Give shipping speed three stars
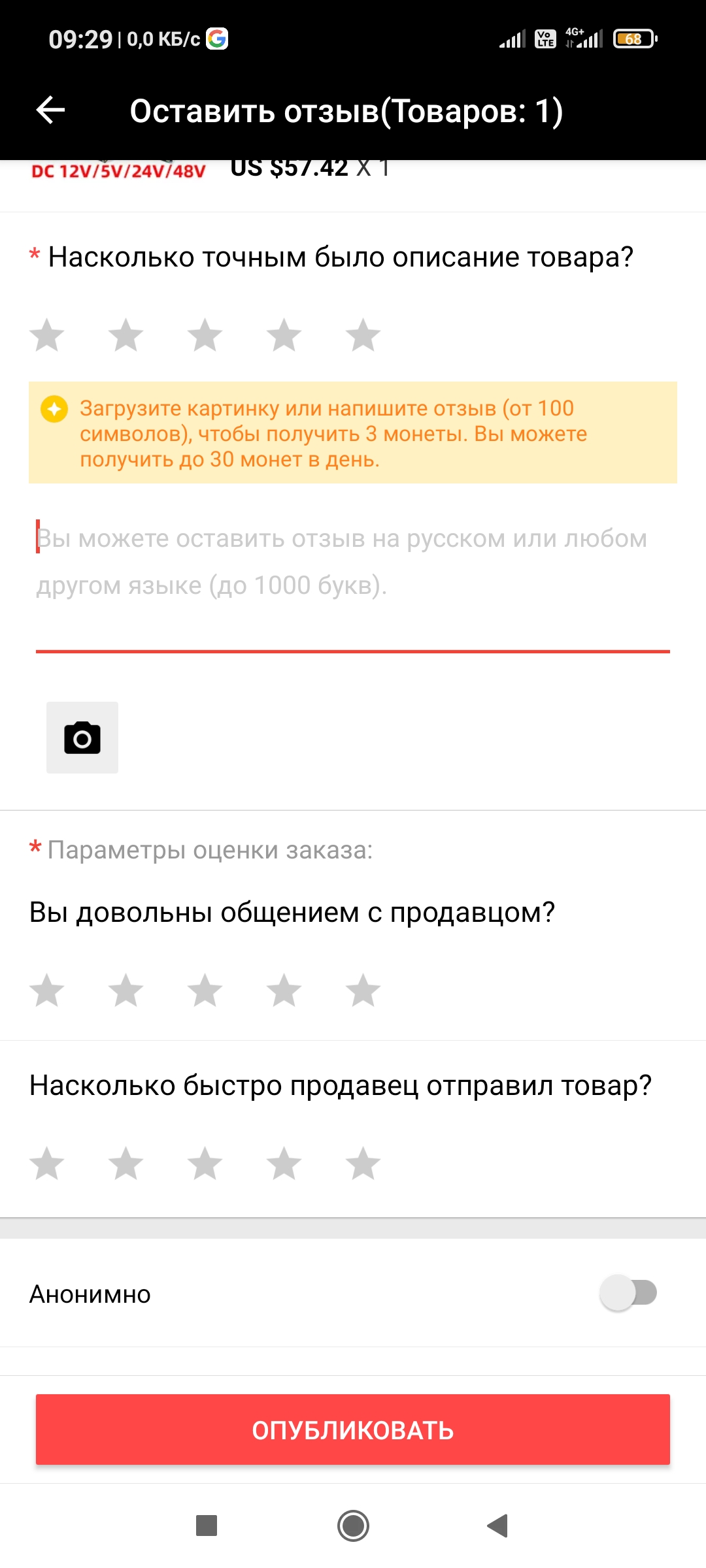Viewport: 706px width, 1568px height. [205, 1164]
